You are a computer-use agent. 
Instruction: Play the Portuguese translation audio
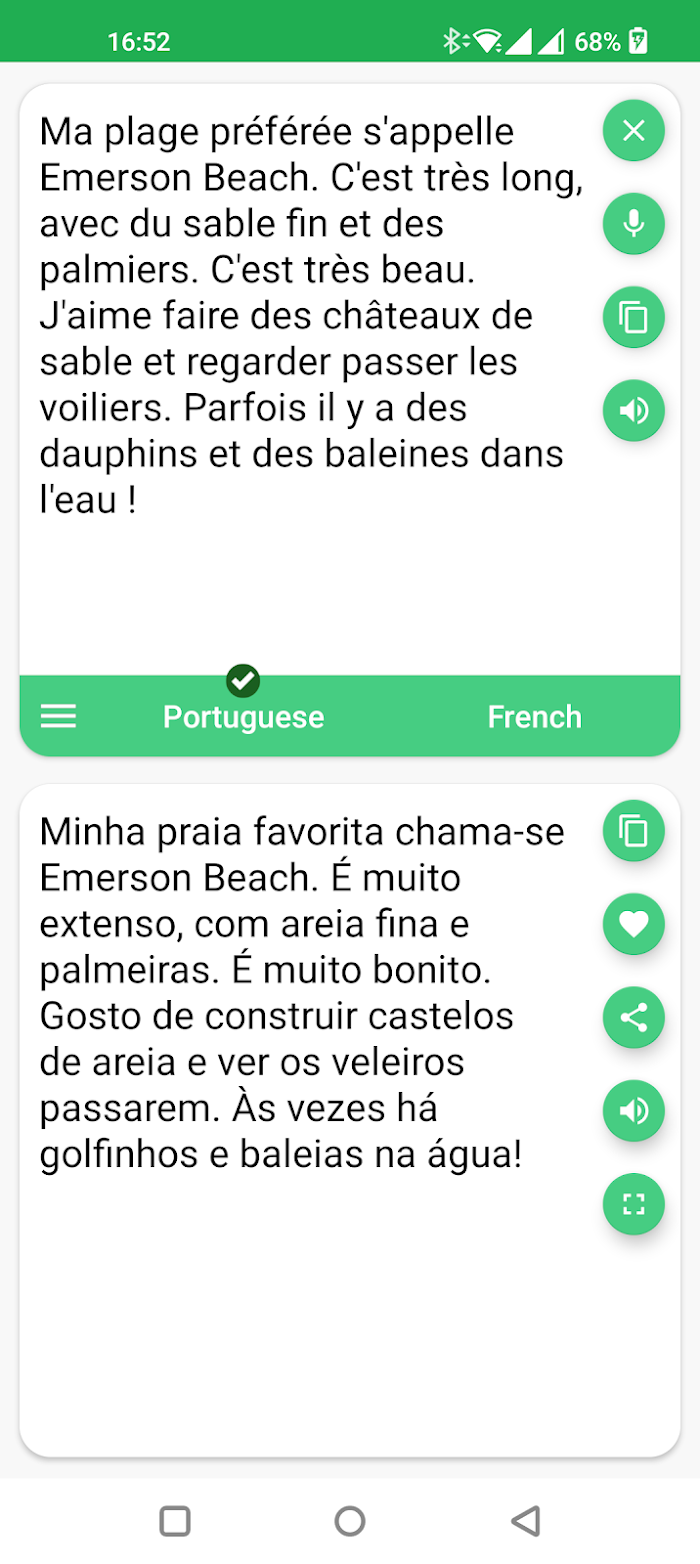click(633, 1110)
